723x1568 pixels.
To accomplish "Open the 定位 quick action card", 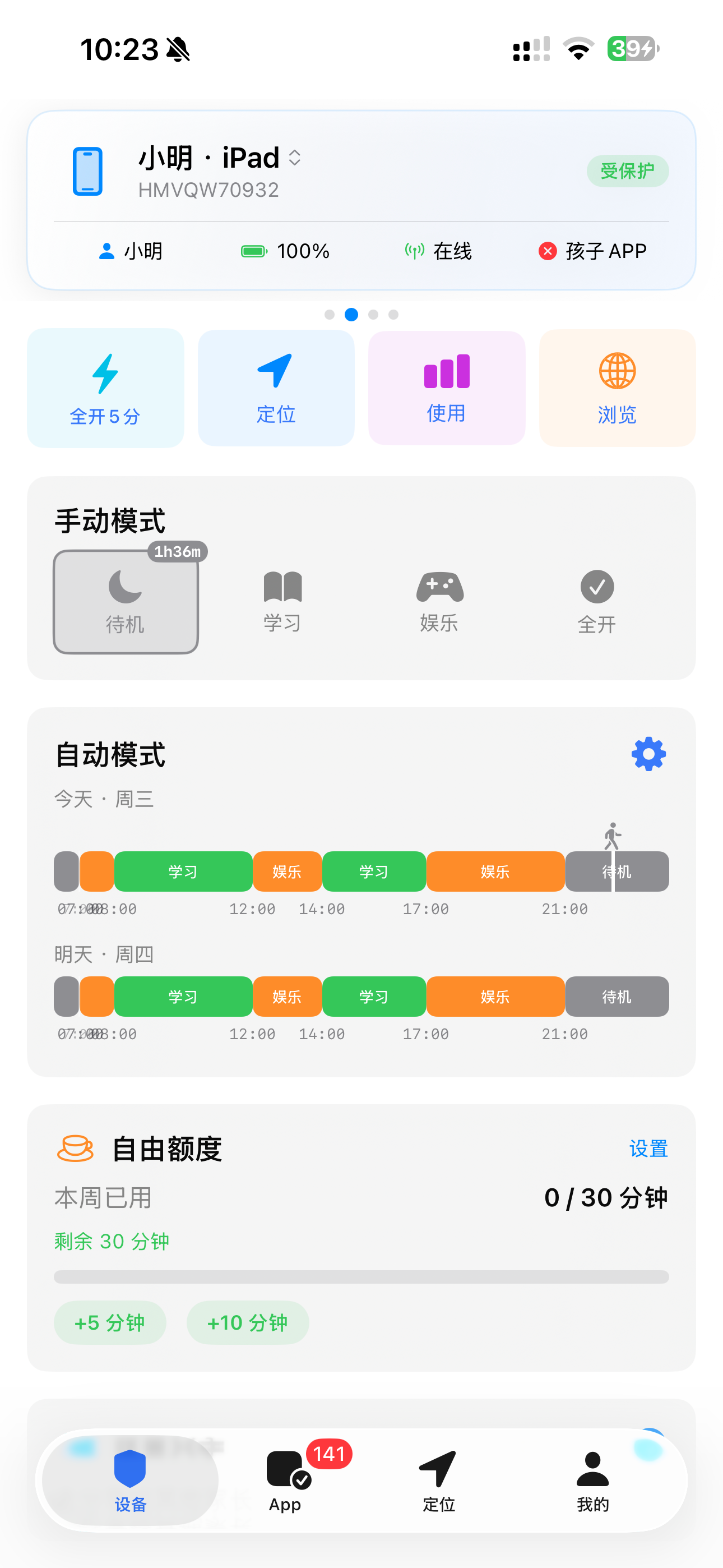I will click(x=276, y=388).
